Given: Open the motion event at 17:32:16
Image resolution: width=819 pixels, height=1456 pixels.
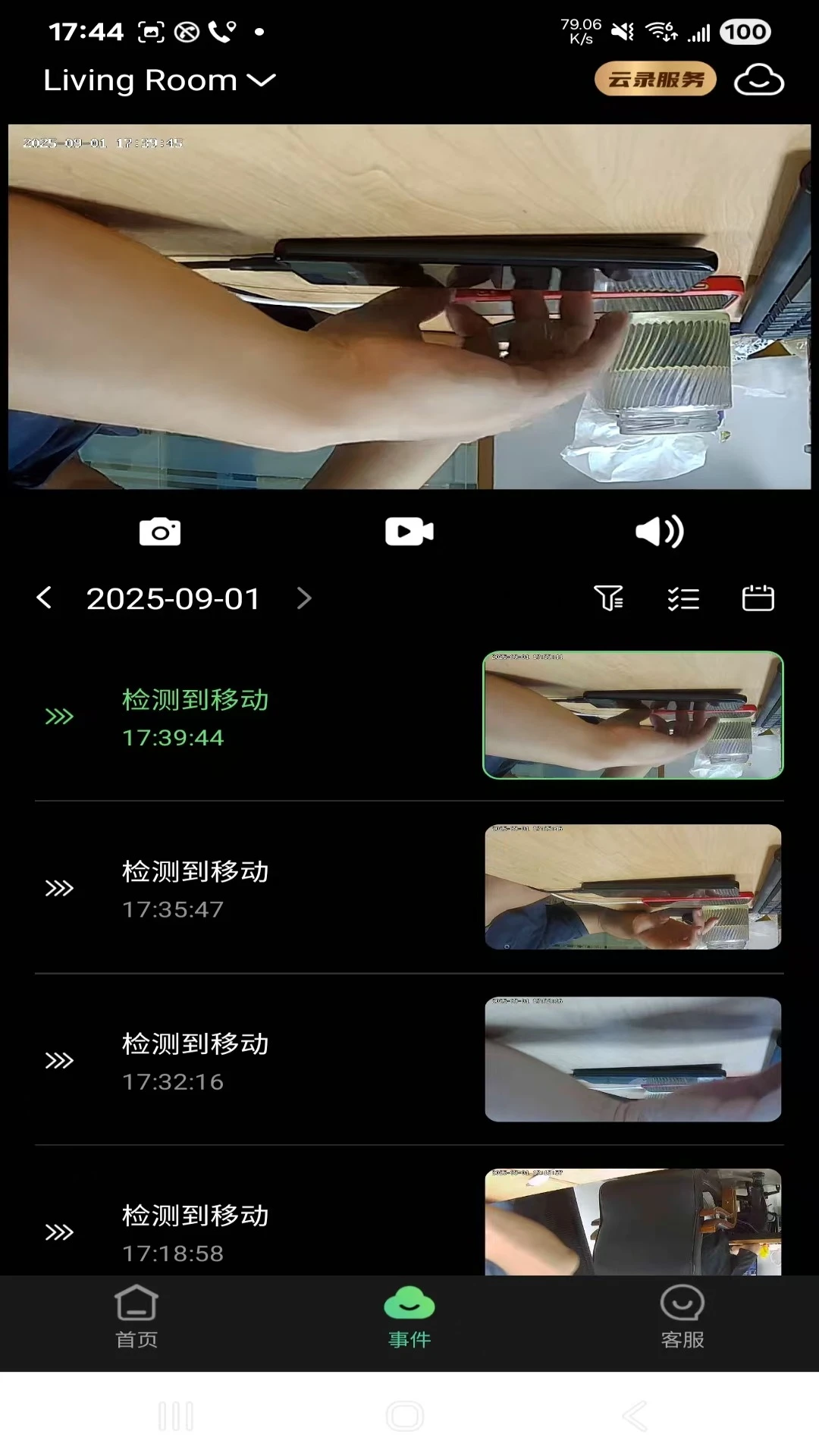Looking at the screenshot, I should [196, 1061].
